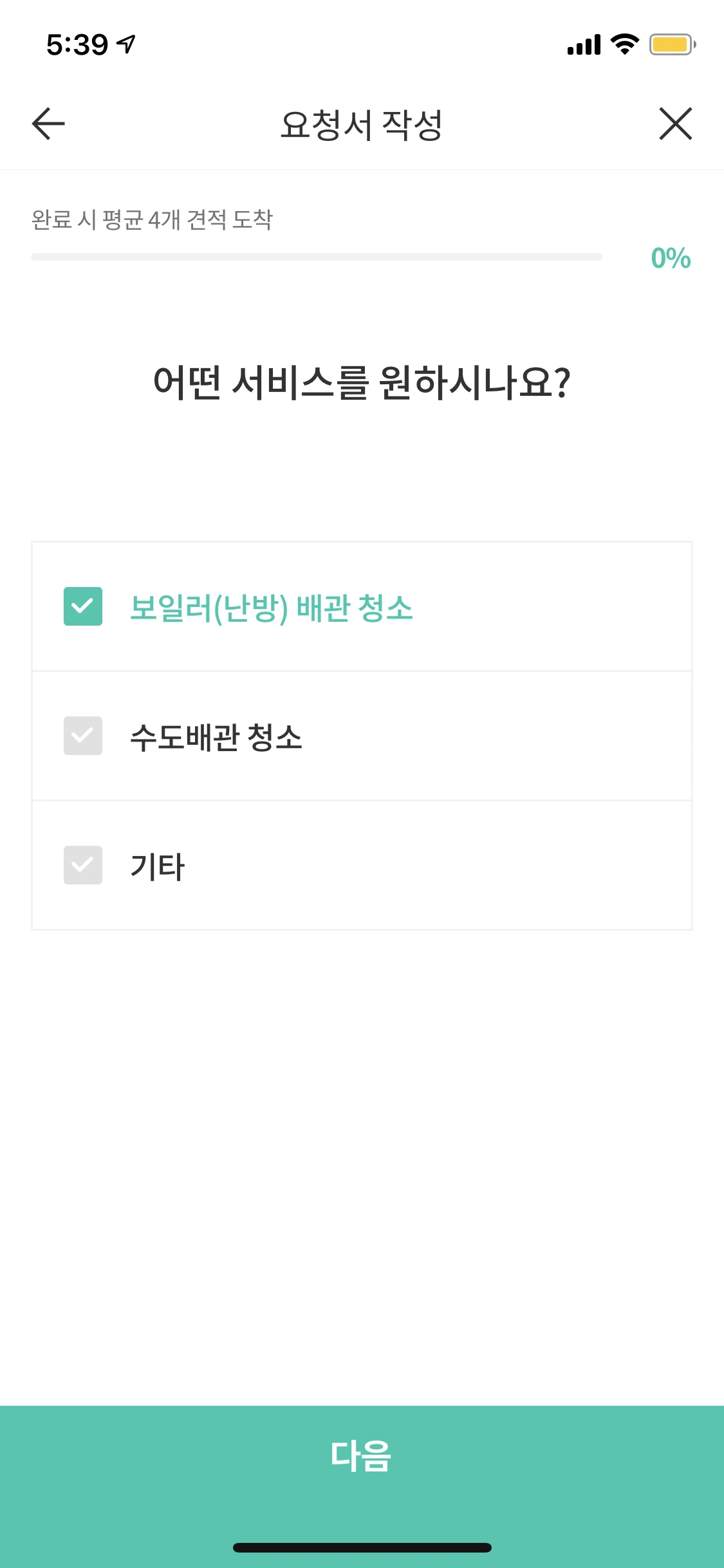Viewport: 724px width, 1568px height.
Task: Tap the 완료 시 평균 4개 견적 도착 label
Action: pyautogui.click(x=153, y=219)
